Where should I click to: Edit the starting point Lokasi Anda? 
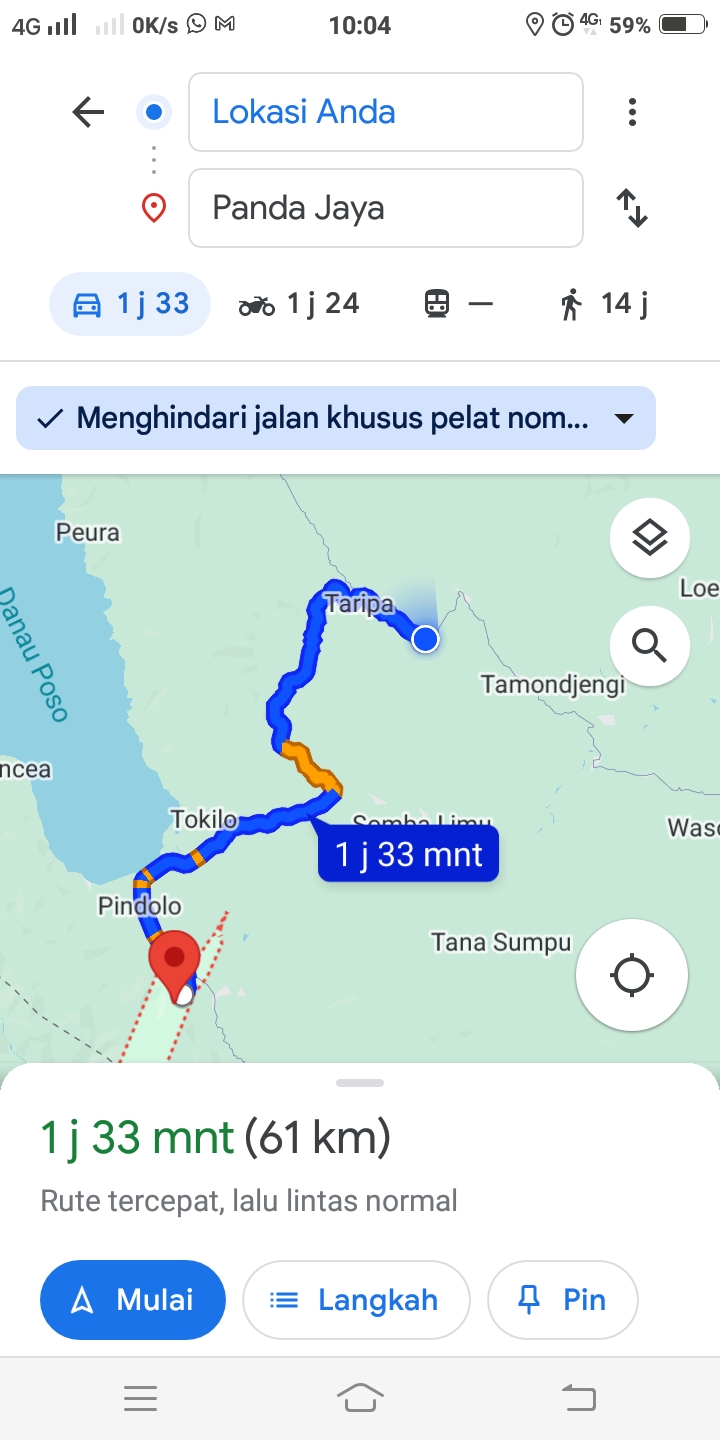(386, 112)
